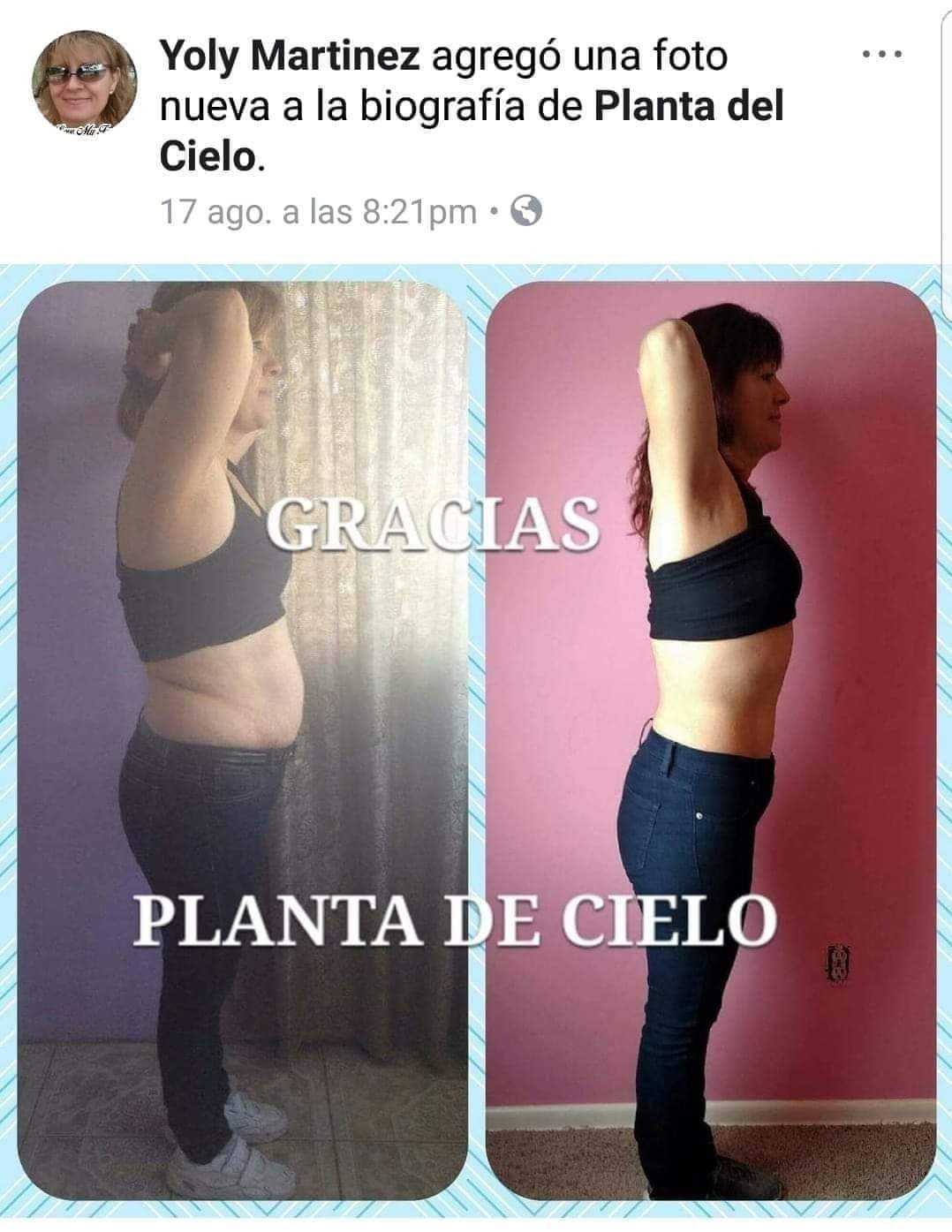Tap the 17 ago. 8:21pm post timestamp
Screen dimensions: 952x1232
(317, 212)
